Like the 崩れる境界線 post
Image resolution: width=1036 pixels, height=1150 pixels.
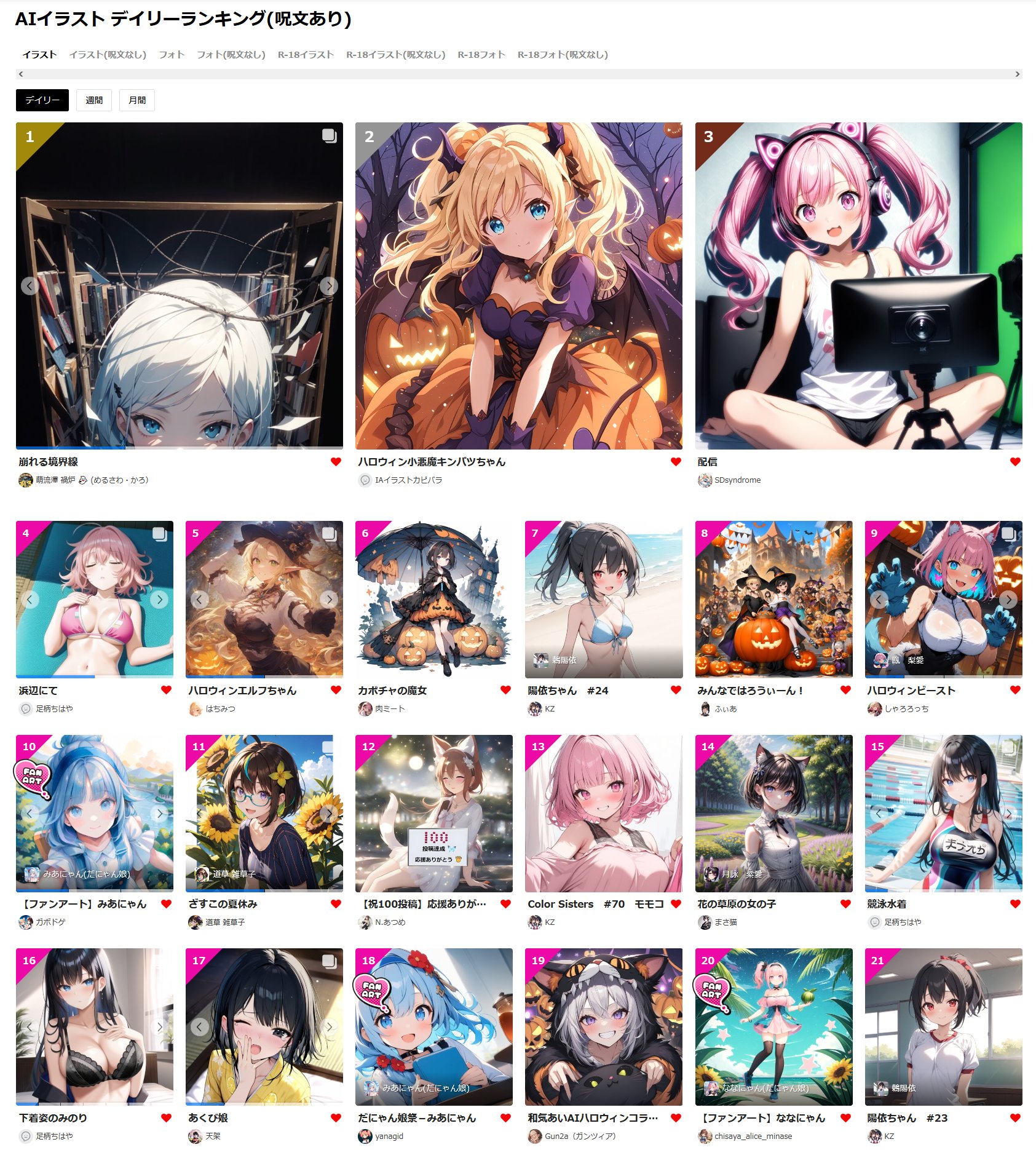[x=336, y=462]
